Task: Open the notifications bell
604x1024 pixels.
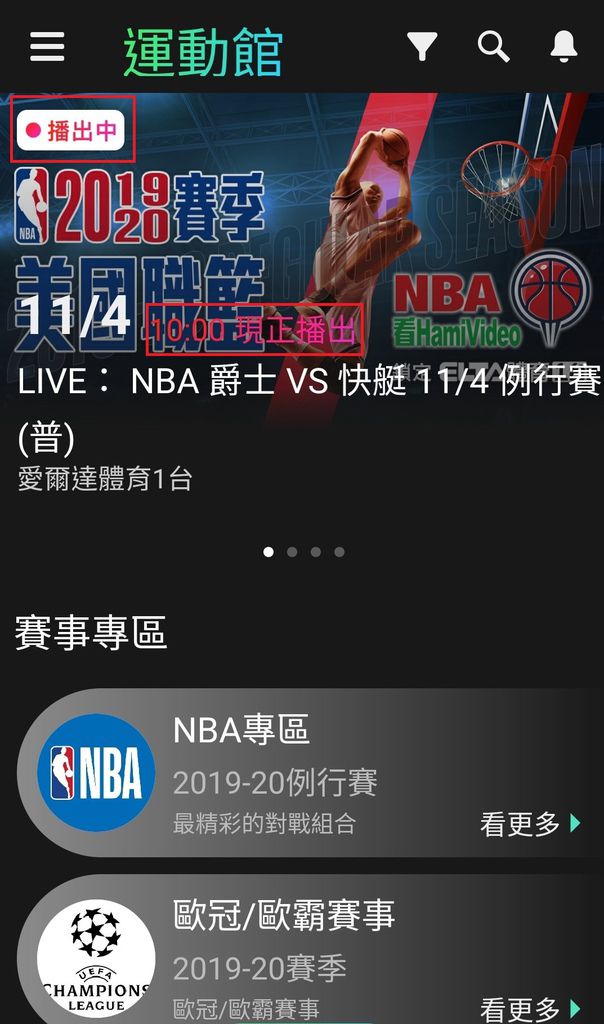Action: 564,46
